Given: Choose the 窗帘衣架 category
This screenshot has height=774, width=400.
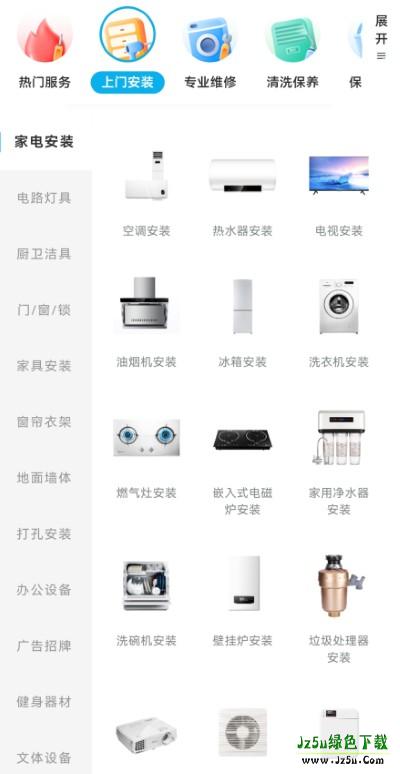Looking at the screenshot, I should click(44, 422).
